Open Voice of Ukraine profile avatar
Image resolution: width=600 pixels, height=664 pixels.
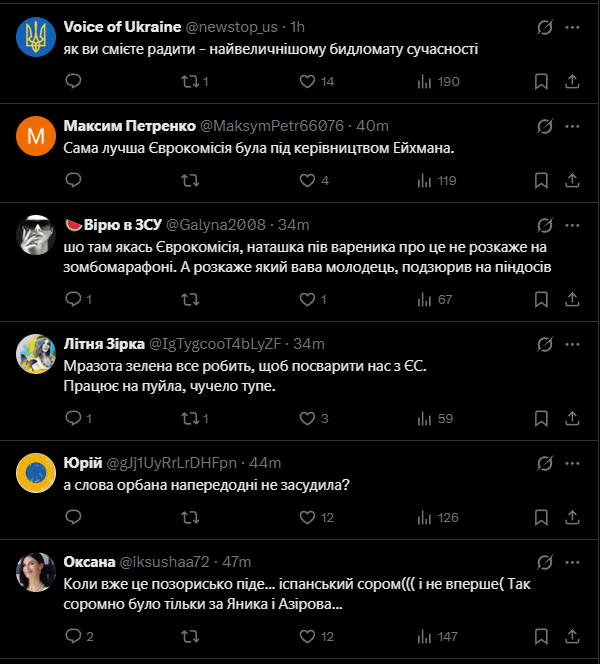(x=36, y=36)
